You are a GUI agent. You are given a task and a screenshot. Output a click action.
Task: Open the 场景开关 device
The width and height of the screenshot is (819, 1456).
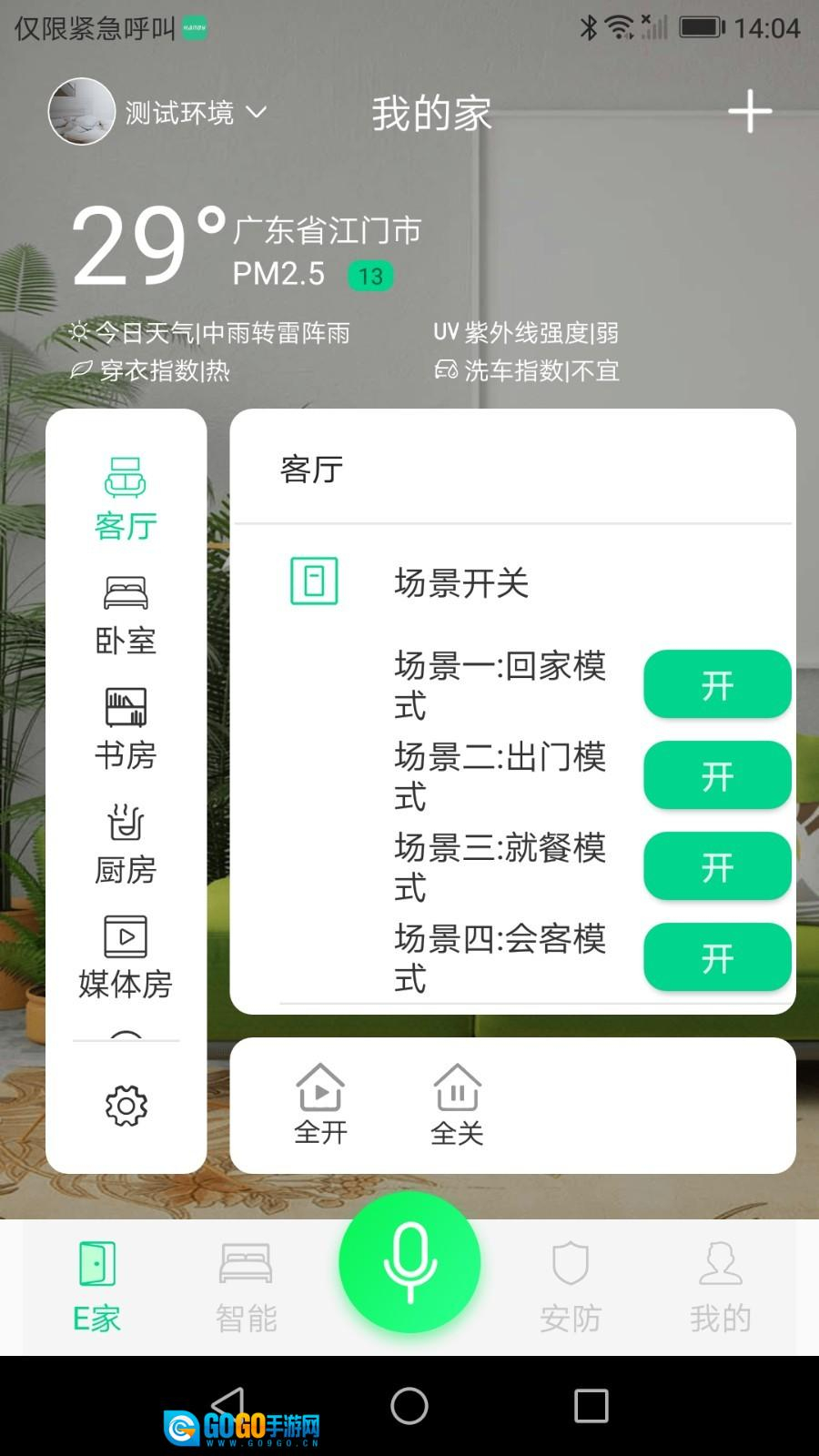460,582
